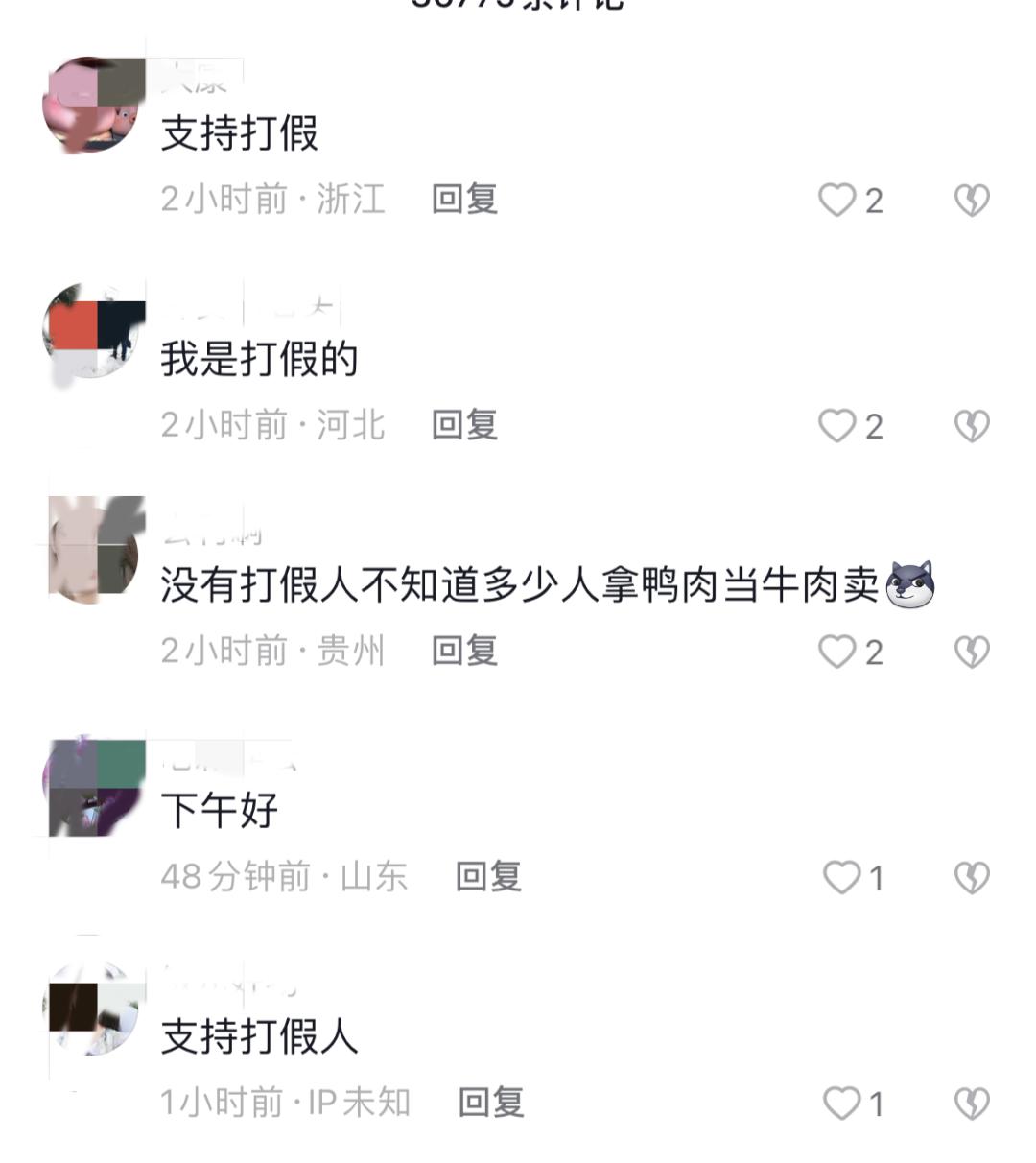Reply to the comment 下午好
Screen dimensions: 1036x1163
tap(489, 876)
